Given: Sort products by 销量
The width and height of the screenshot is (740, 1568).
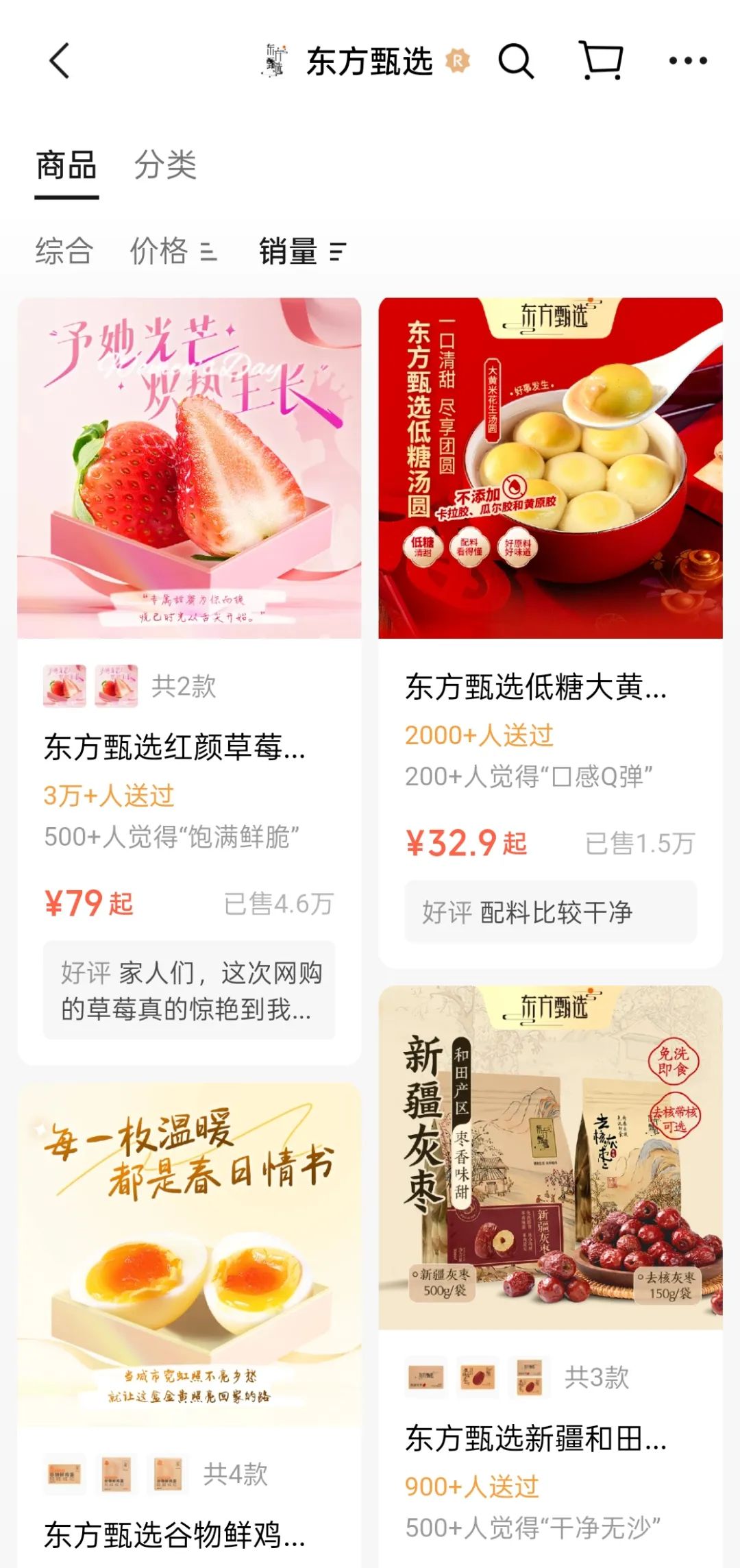Looking at the screenshot, I should 302,251.
